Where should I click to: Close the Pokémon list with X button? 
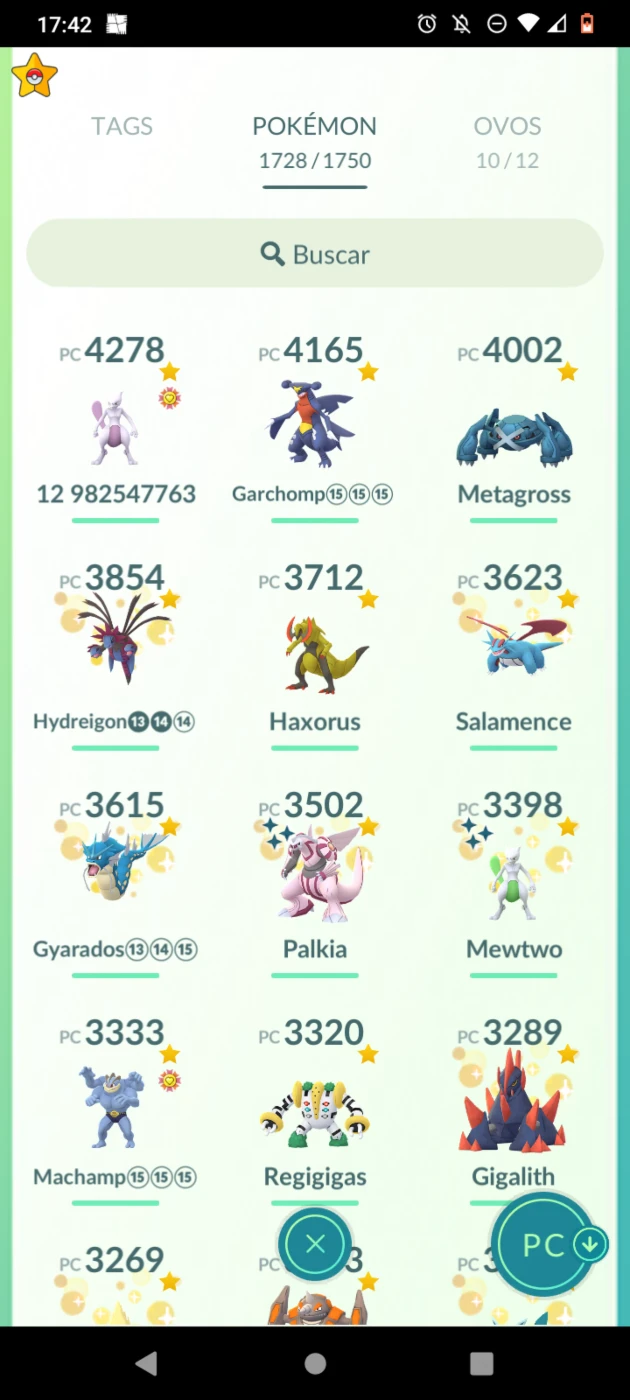[315, 1244]
